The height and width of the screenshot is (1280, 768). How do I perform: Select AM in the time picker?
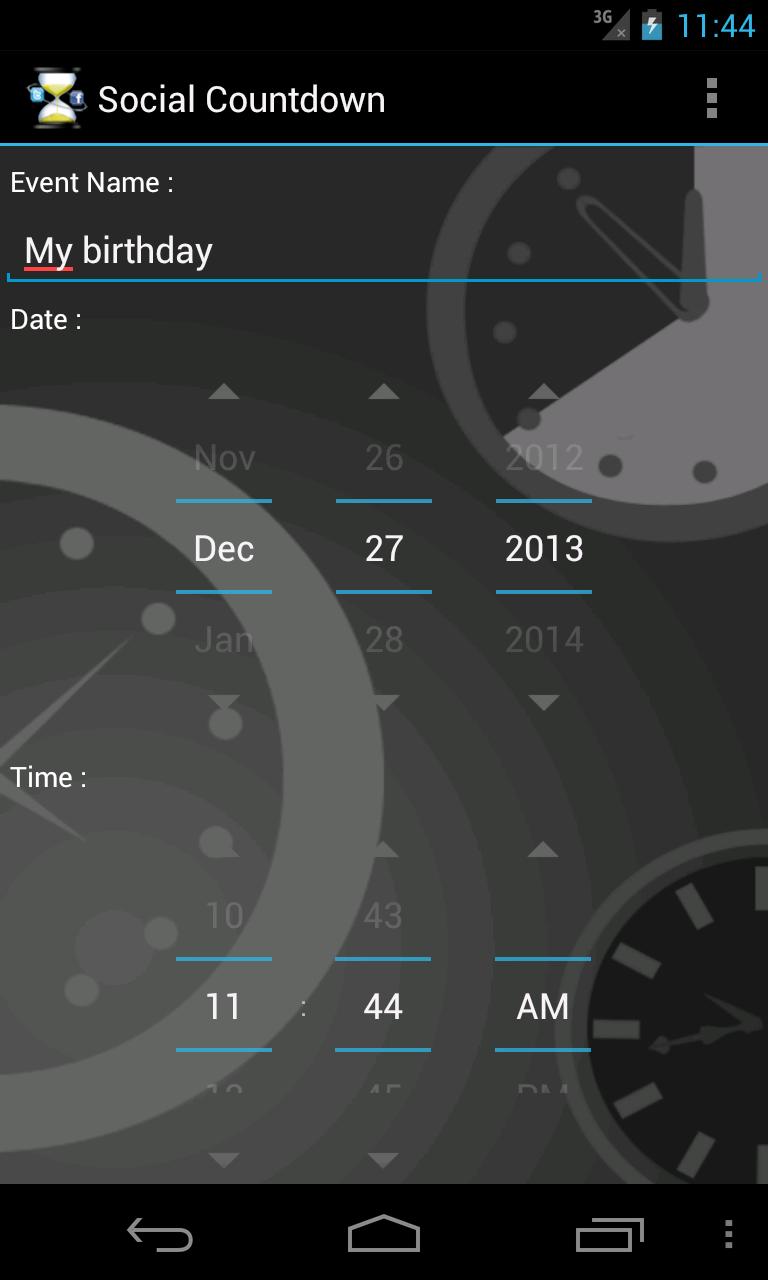(543, 1006)
